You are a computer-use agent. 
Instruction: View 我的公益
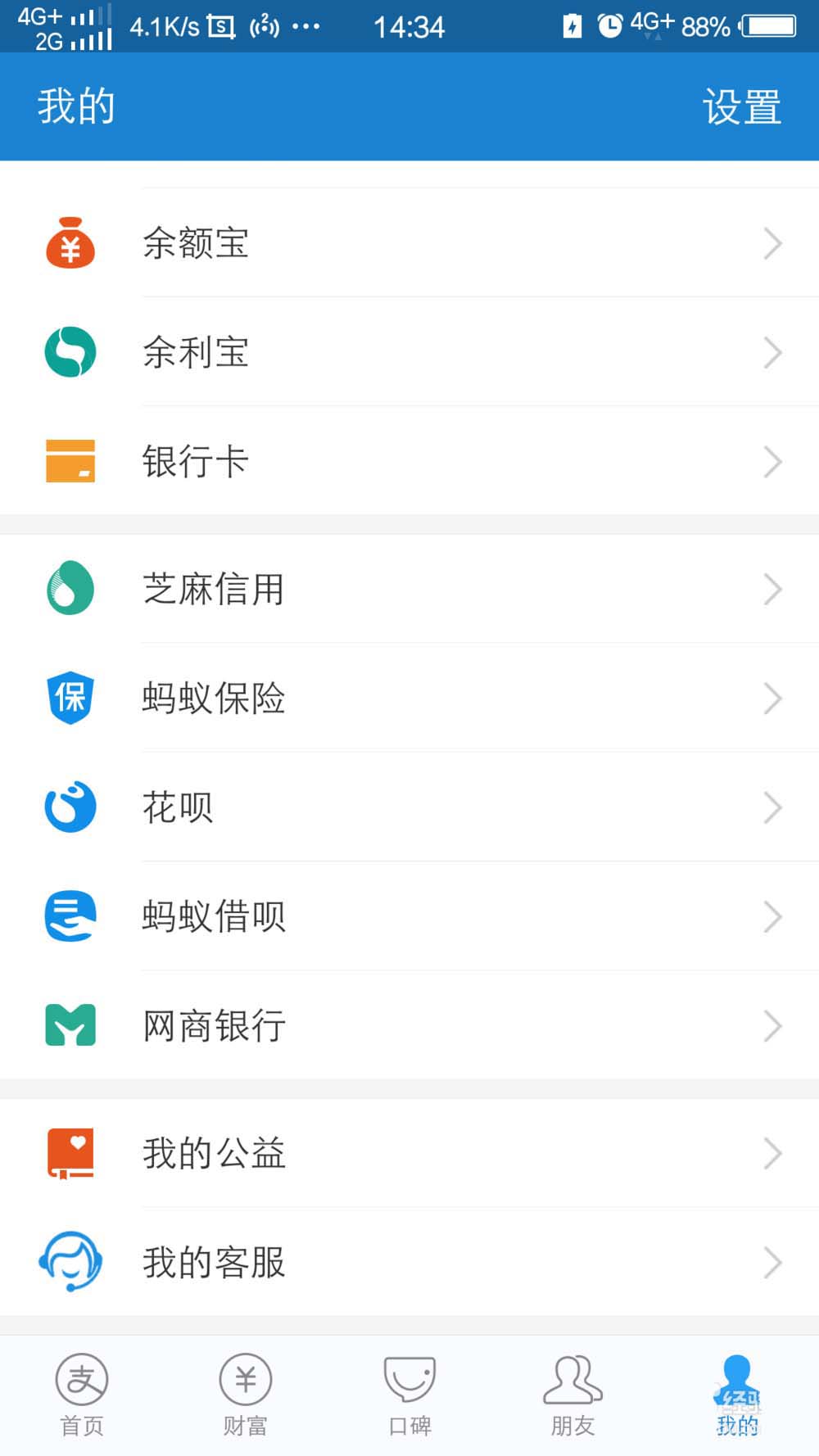tap(409, 1153)
